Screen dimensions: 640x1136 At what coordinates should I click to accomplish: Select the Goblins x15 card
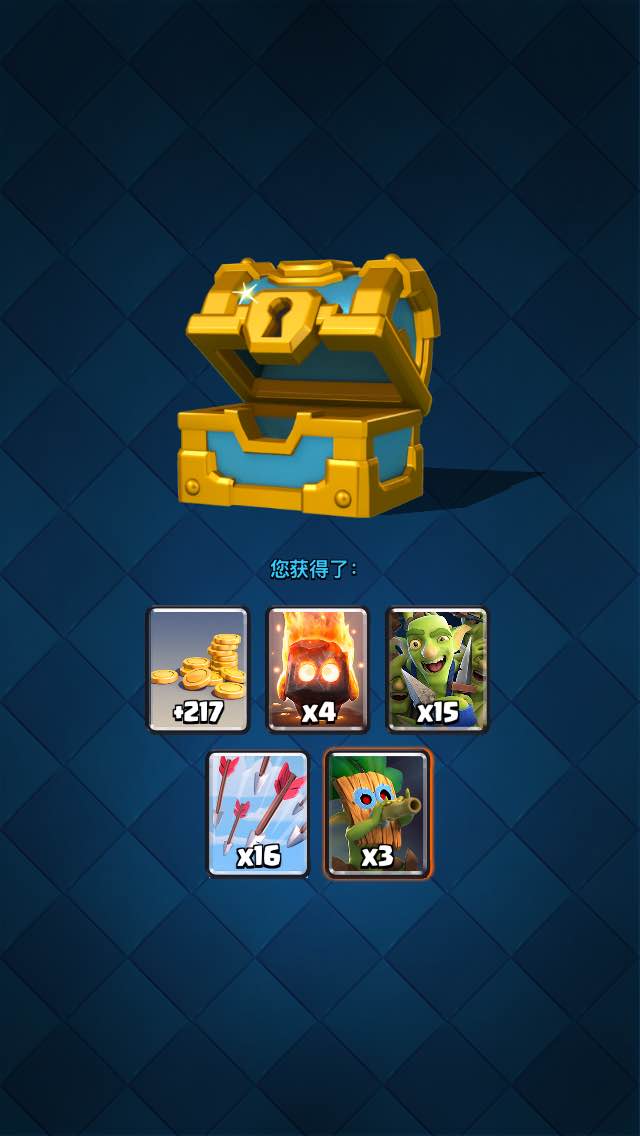(x=438, y=669)
